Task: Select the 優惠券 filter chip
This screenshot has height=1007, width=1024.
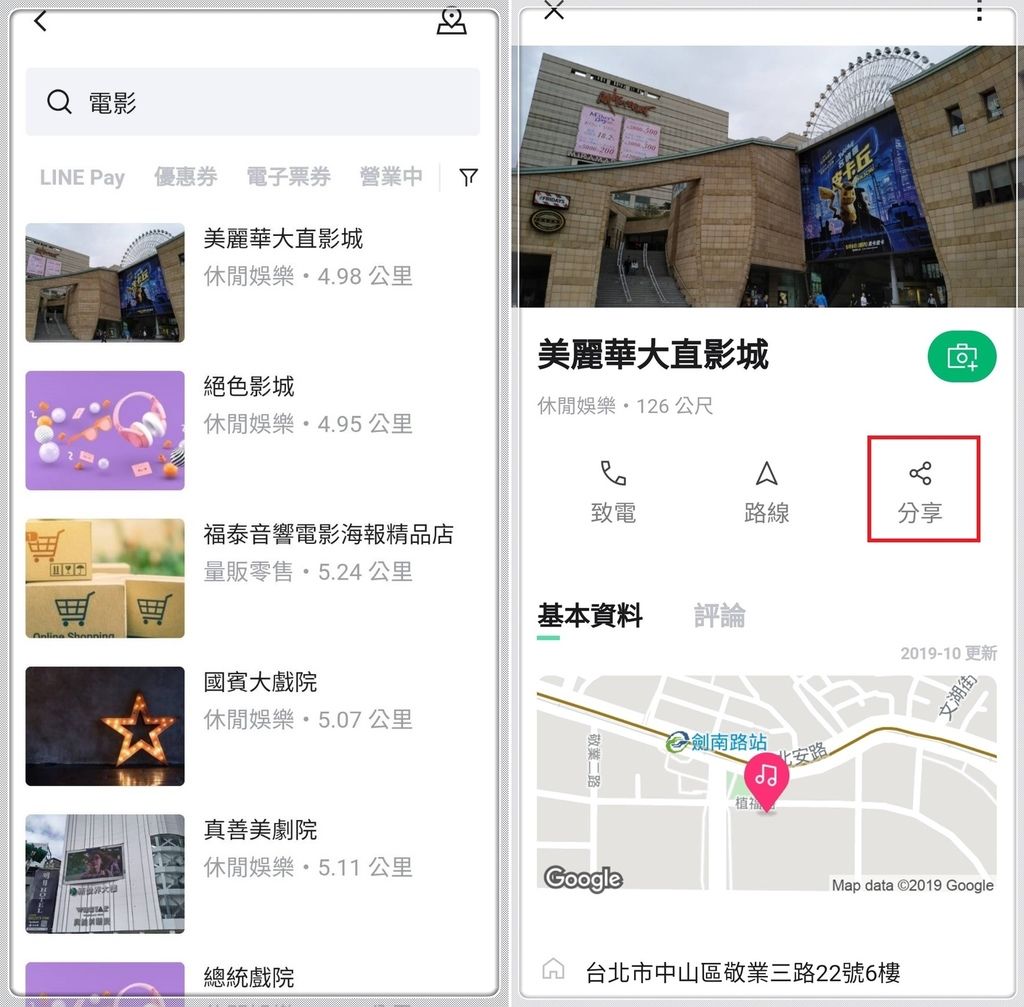Action: [186, 178]
